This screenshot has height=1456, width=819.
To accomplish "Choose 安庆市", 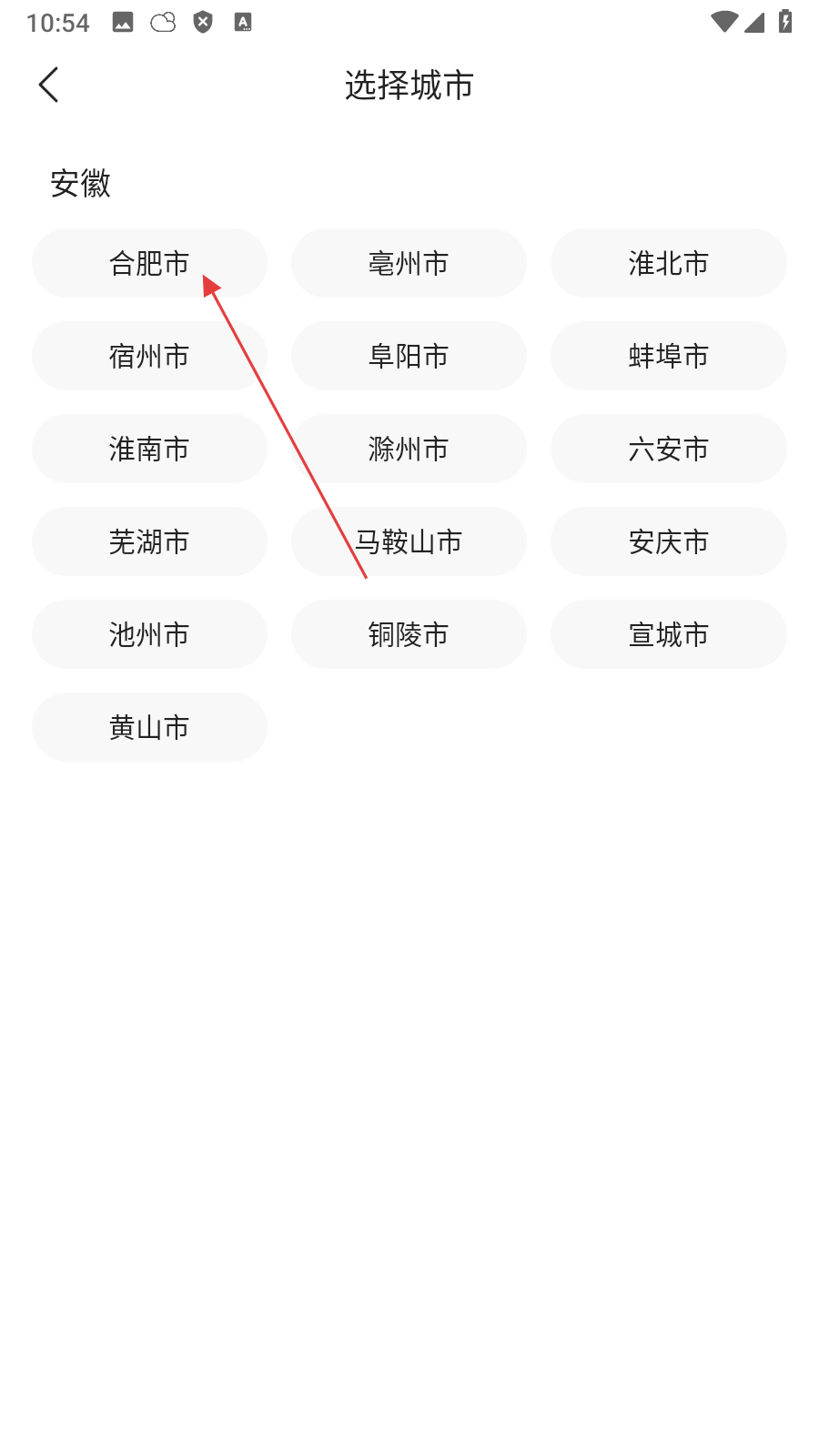I will point(668,541).
